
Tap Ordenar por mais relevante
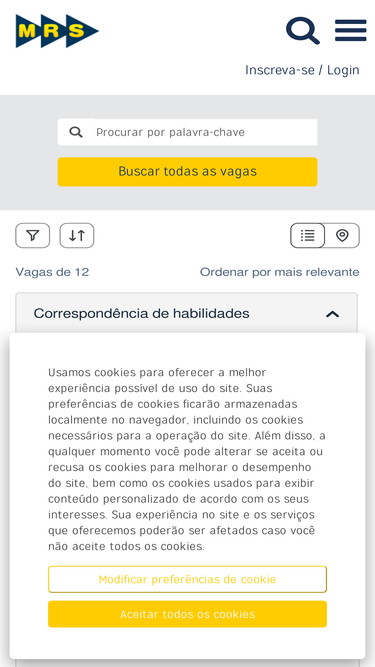[x=280, y=272]
